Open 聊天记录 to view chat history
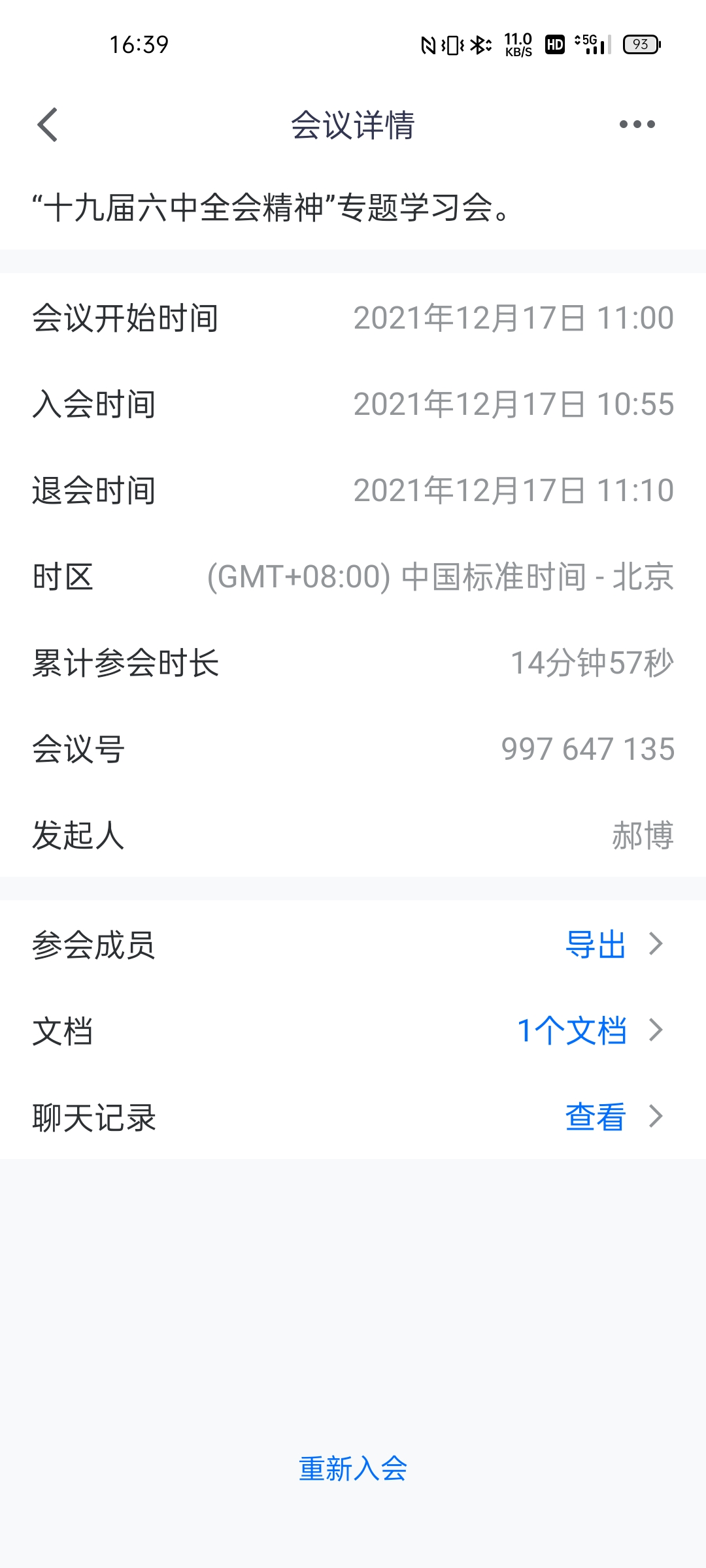Viewport: 706px width, 1568px height. pos(613,1117)
